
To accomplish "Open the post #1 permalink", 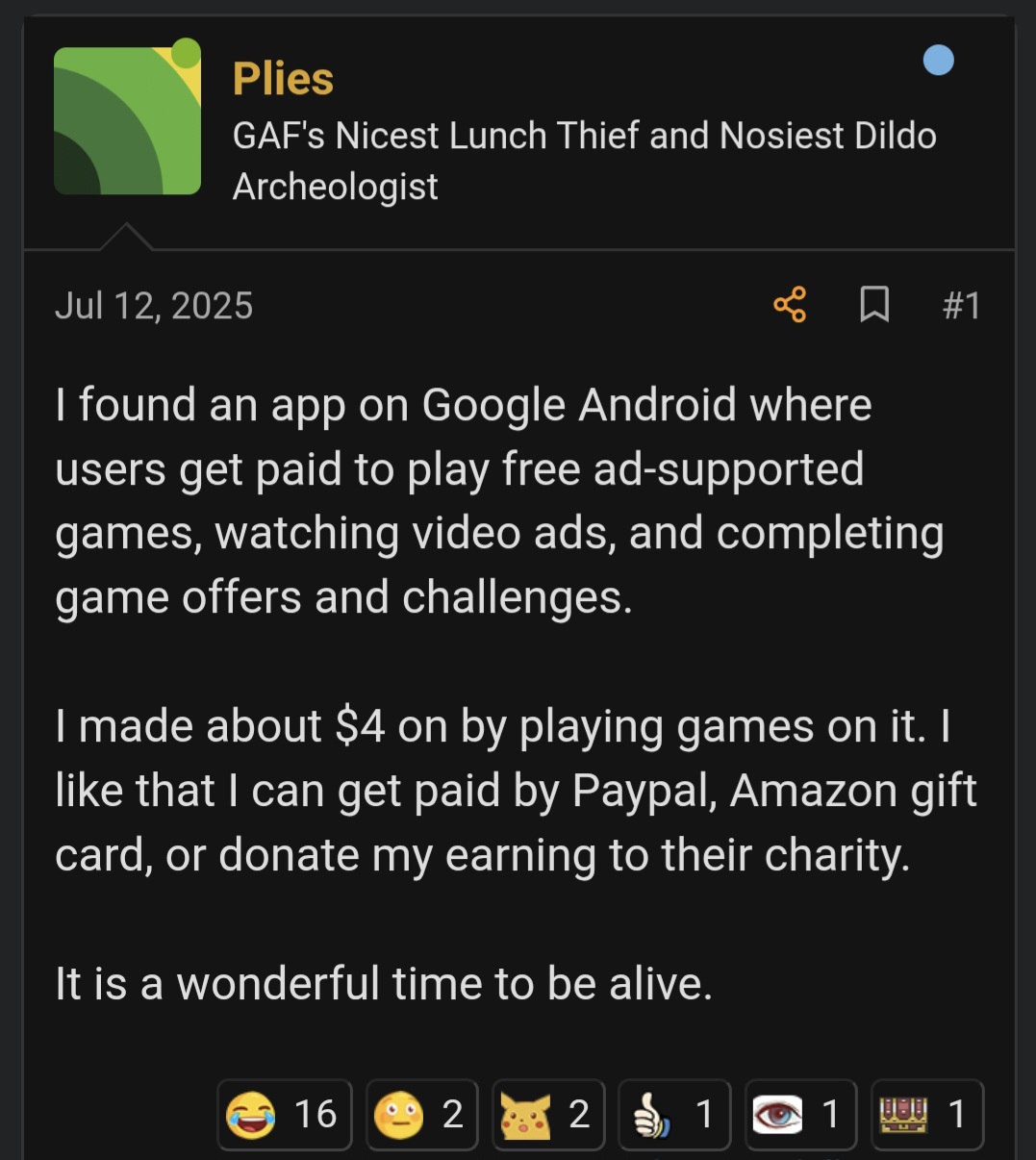I will [x=961, y=306].
